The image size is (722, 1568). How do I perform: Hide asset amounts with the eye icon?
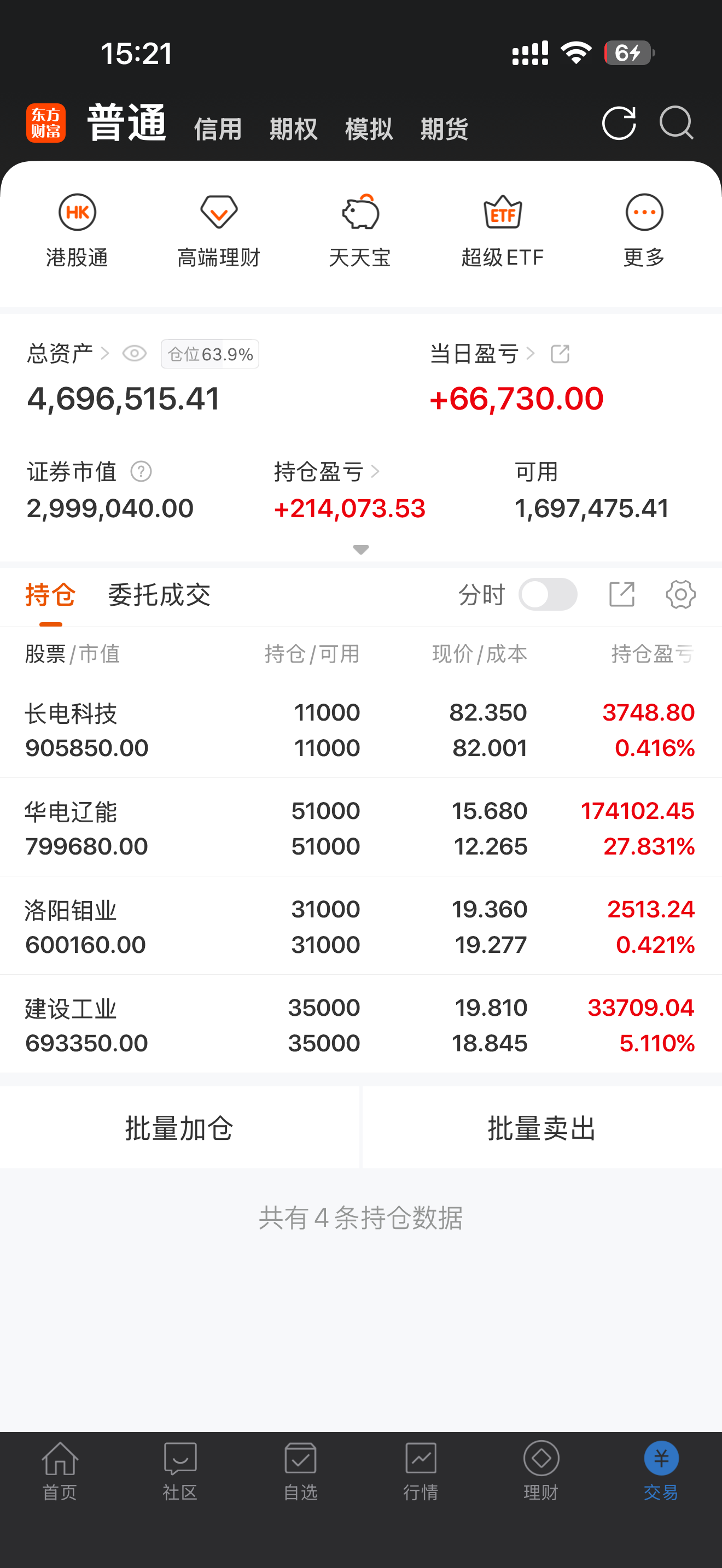pos(135,354)
